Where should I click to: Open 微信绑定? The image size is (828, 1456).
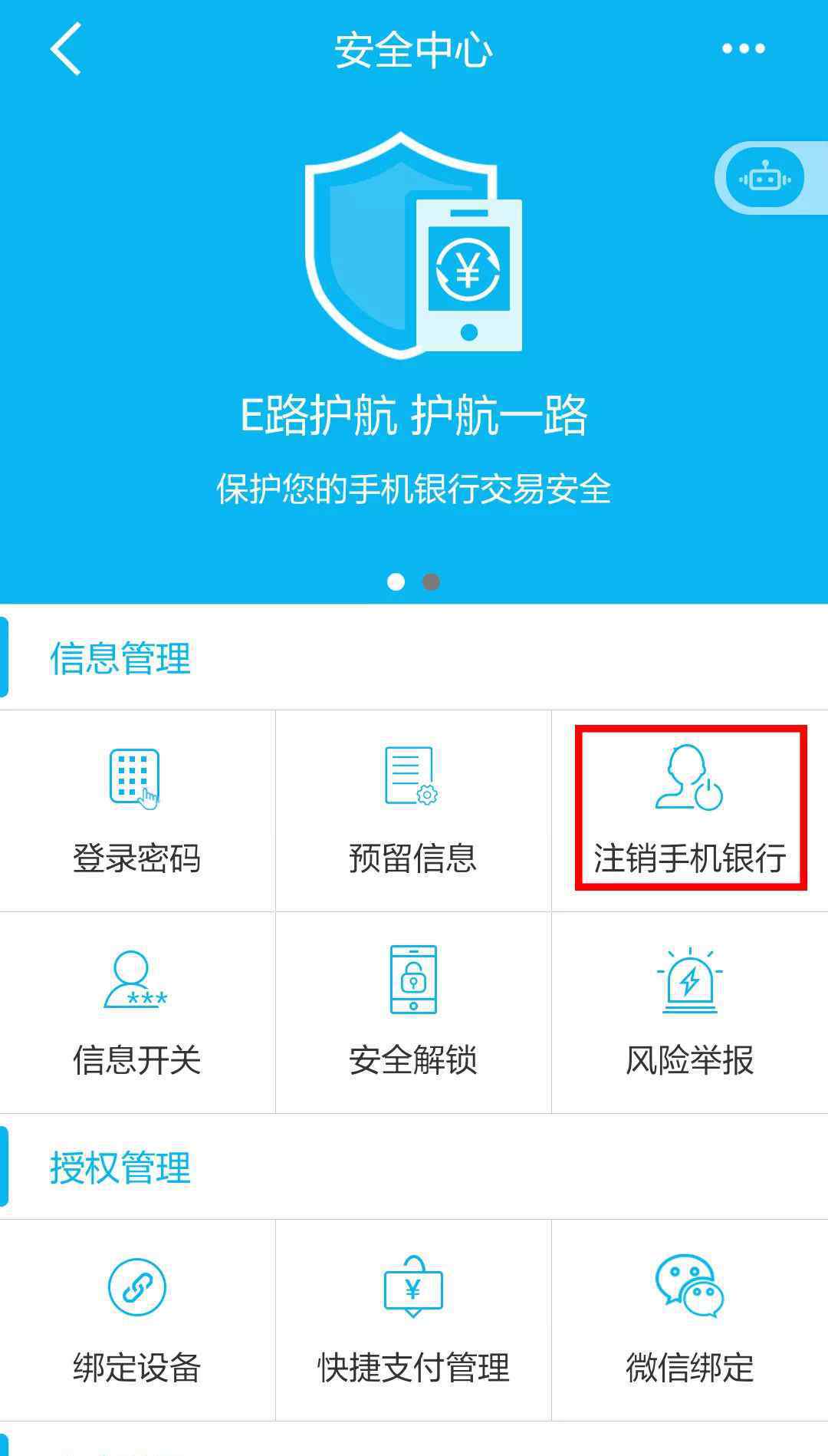pos(690,1320)
